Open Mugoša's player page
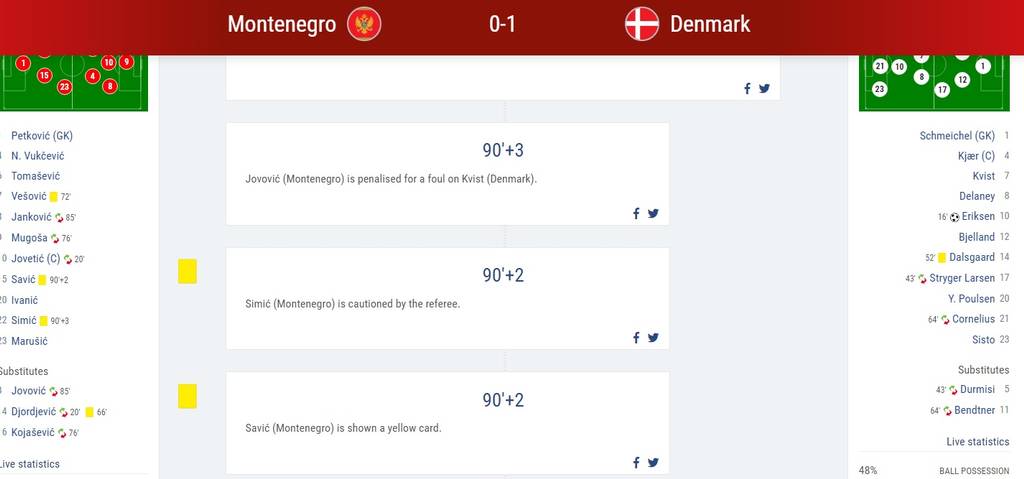This screenshot has width=1024, height=479. pyautogui.click(x=28, y=238)
